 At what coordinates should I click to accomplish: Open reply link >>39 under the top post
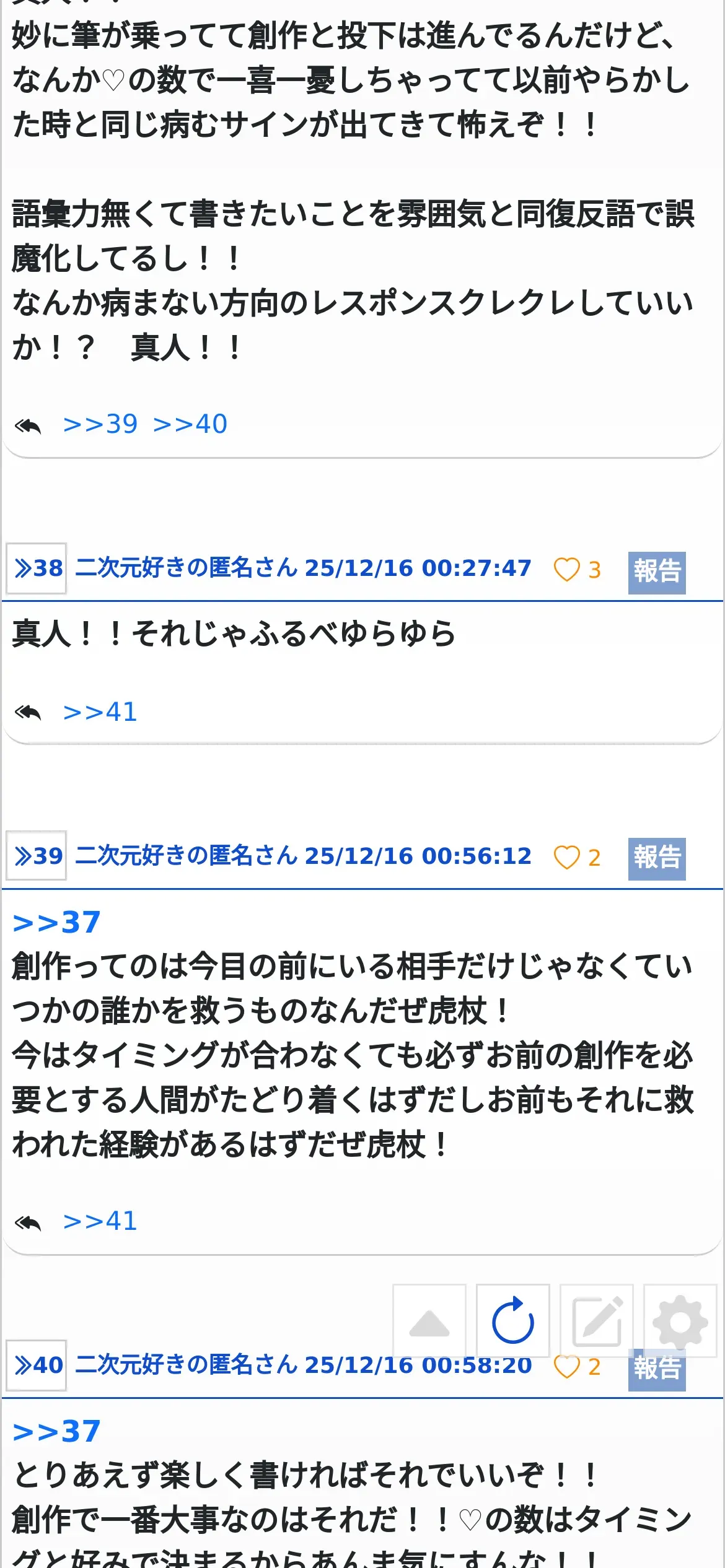point(100,424)
